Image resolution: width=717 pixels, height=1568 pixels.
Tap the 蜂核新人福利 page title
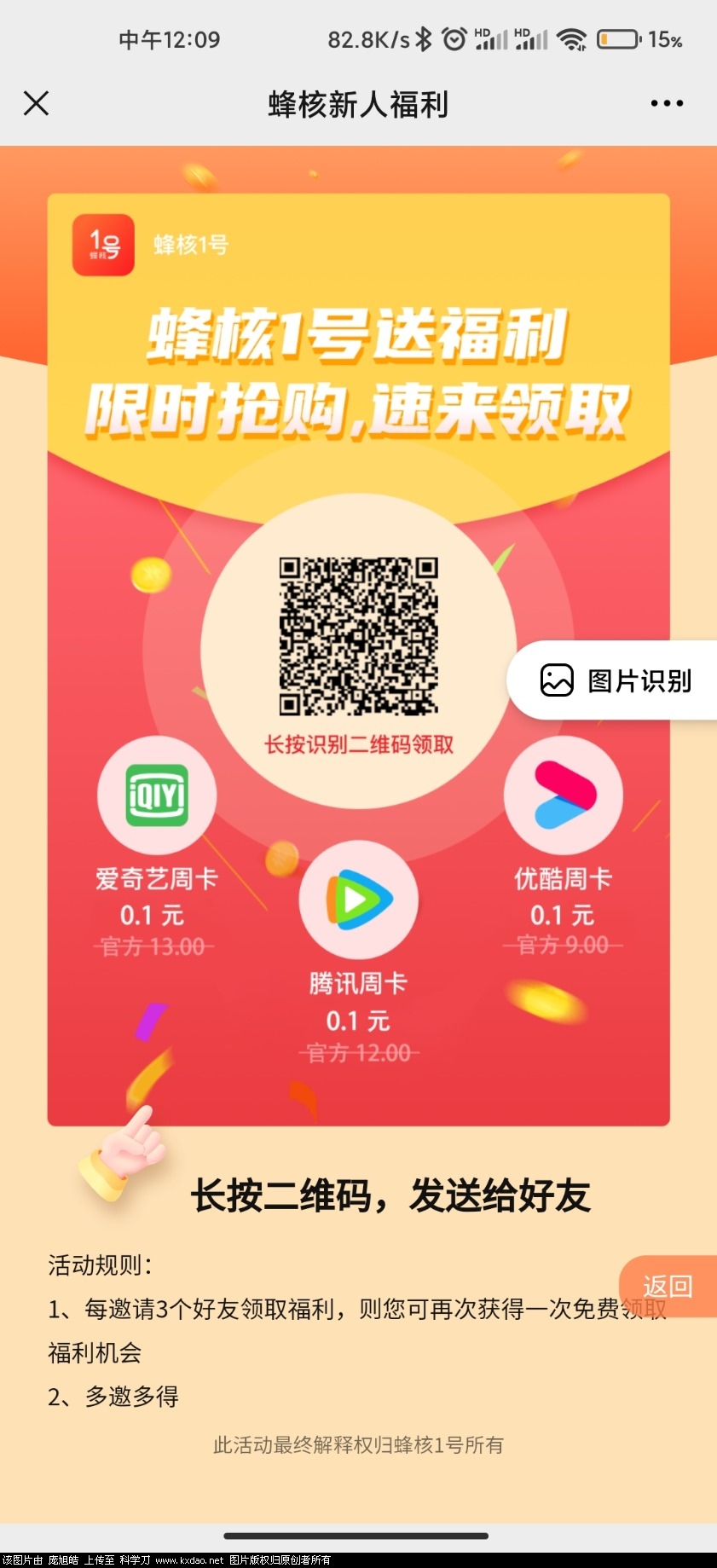(358, 103)
